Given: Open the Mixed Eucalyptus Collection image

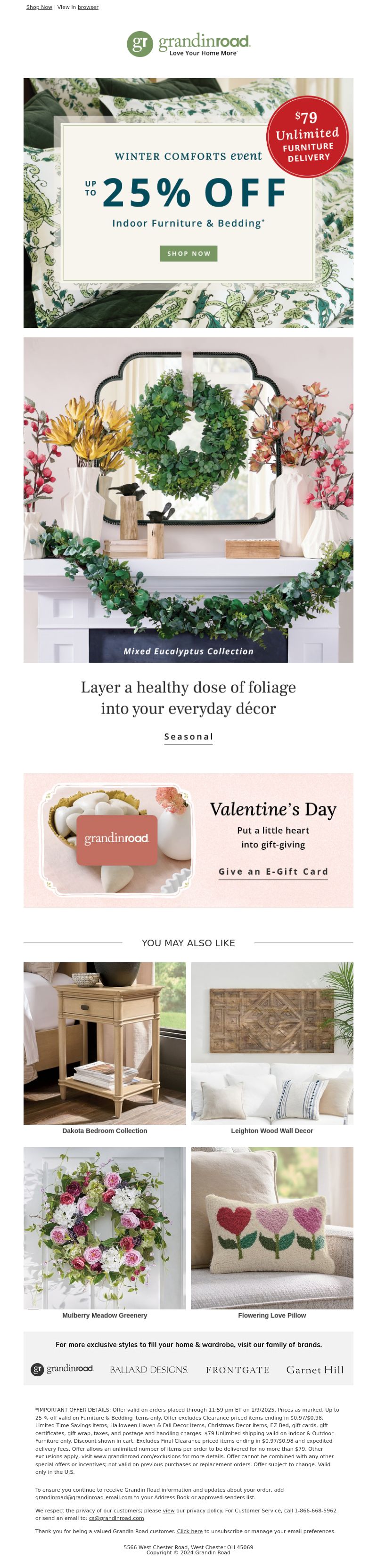Looking at the screenshot, I should (x=188, y=499).
